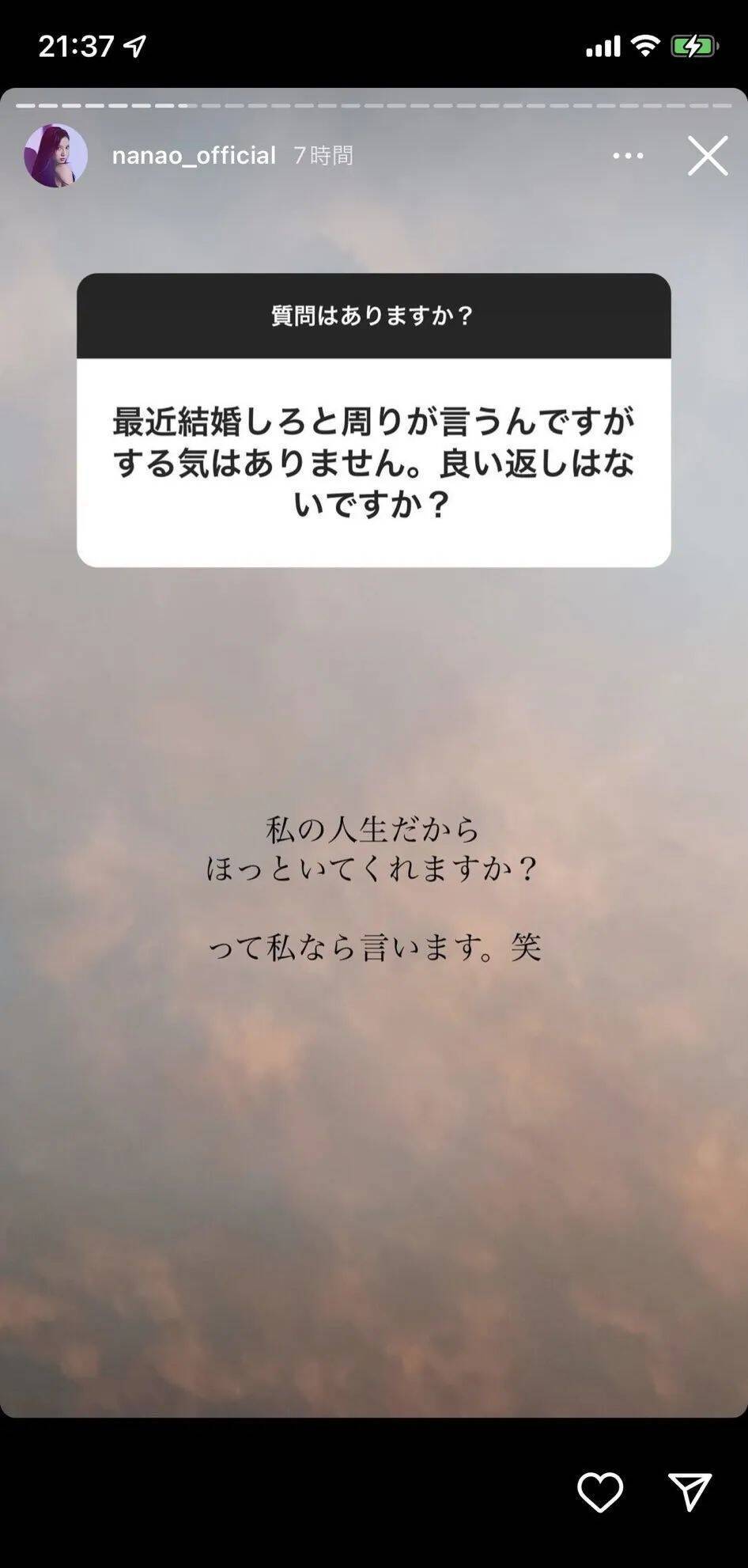Open nanao_official's profile picture
The height and width of the screenshot is (1568, 748).
(55, 156)
